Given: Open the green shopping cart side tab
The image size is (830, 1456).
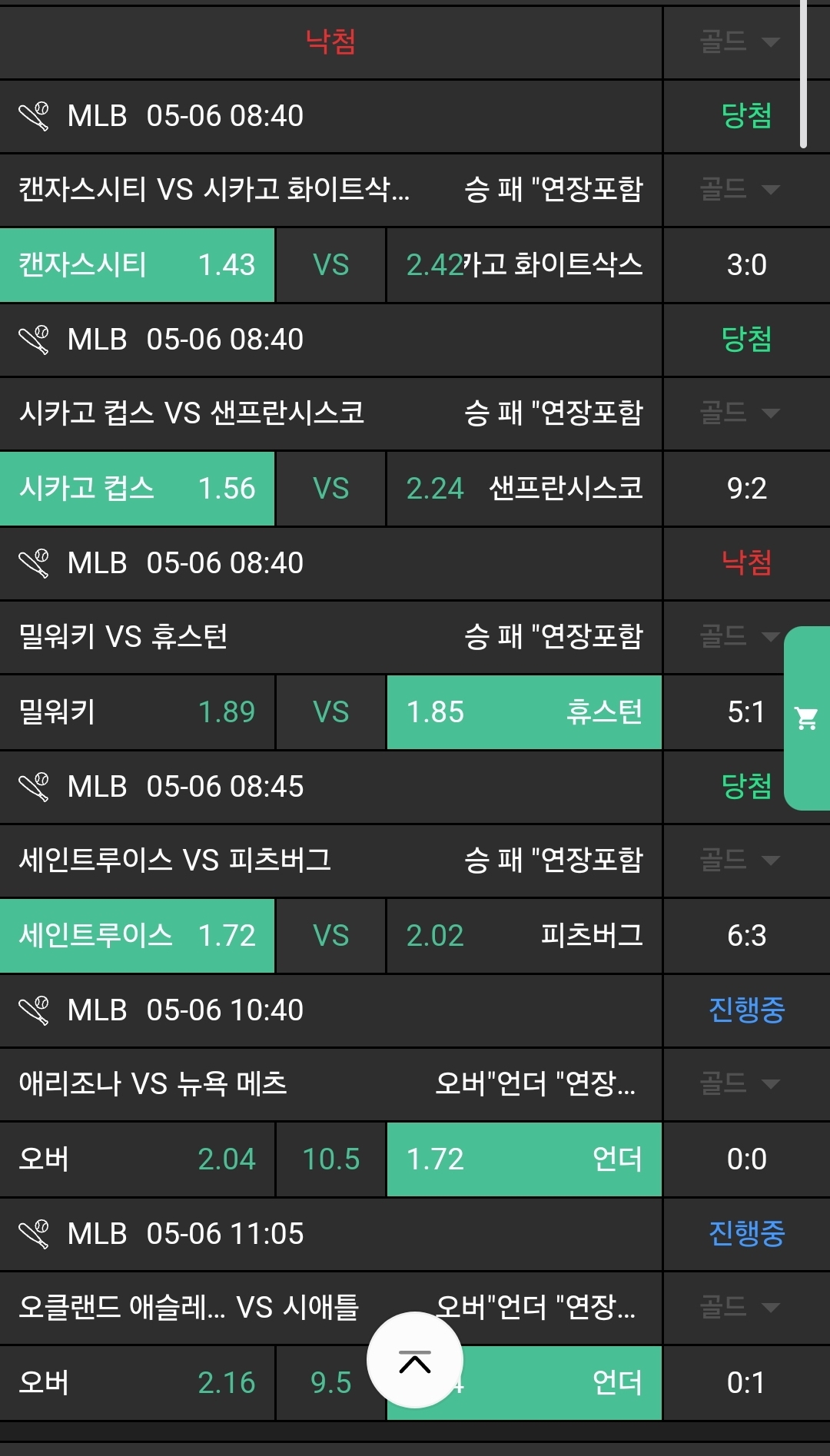Looking at the screenshot, I should pos(807,718).
